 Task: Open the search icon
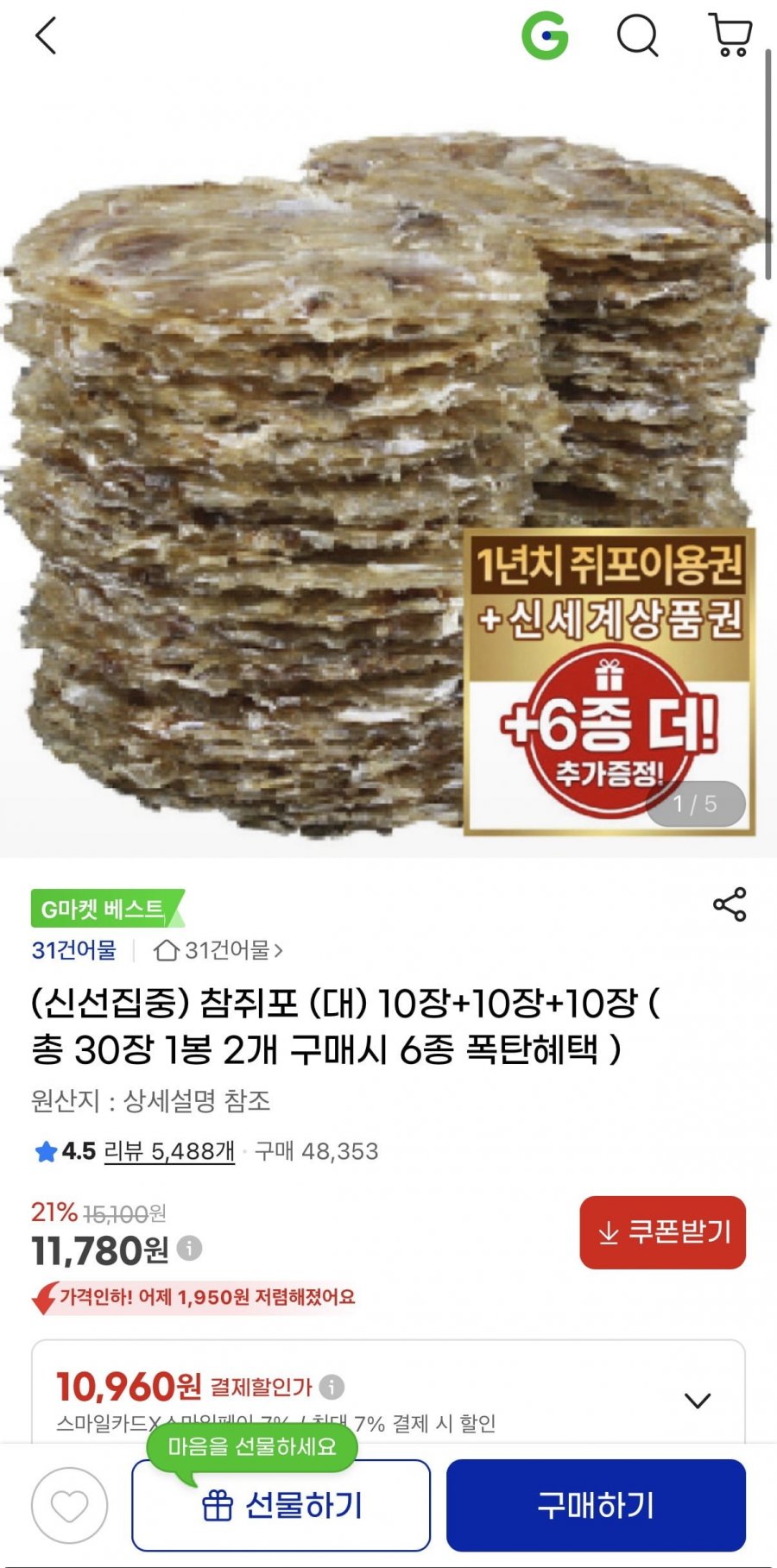click(x=636, y=36)
